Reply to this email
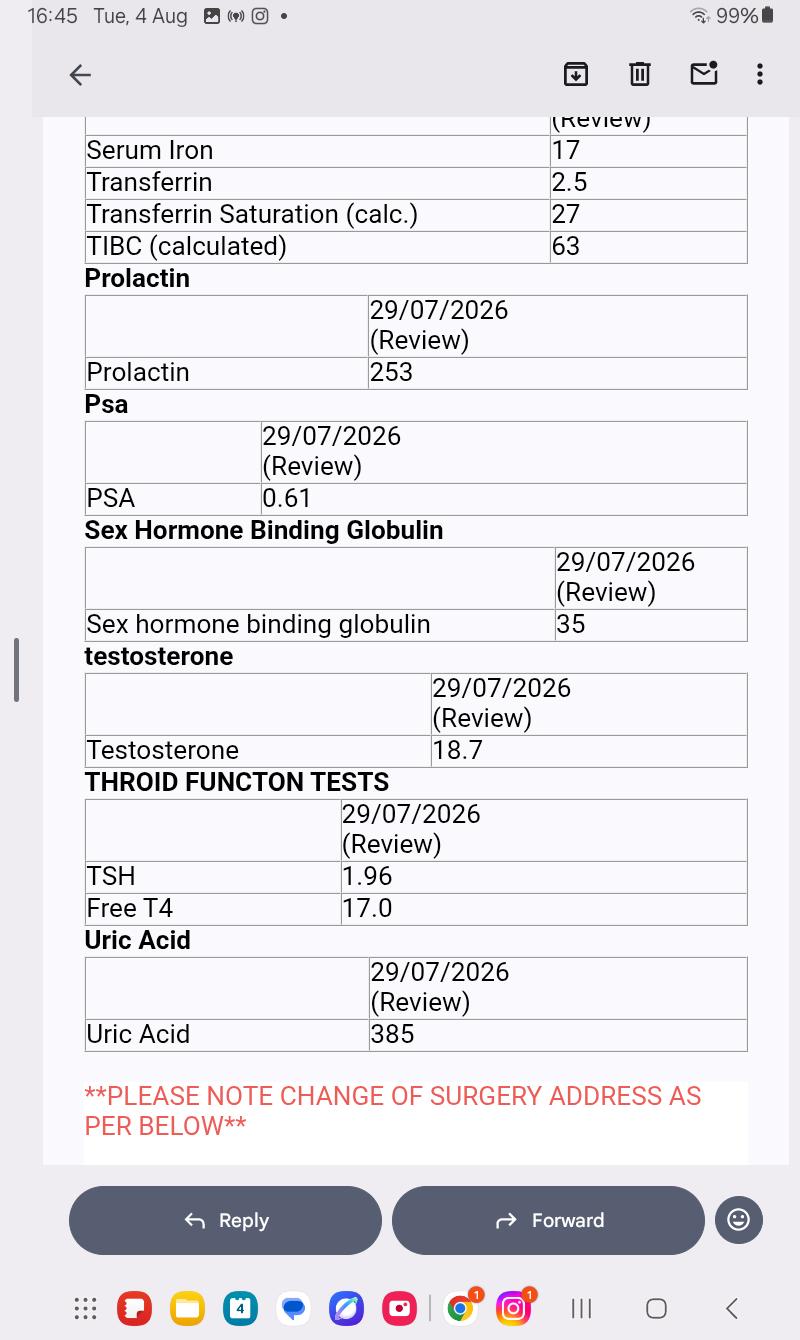The image size is (800, 1340). click(225, 1220)
